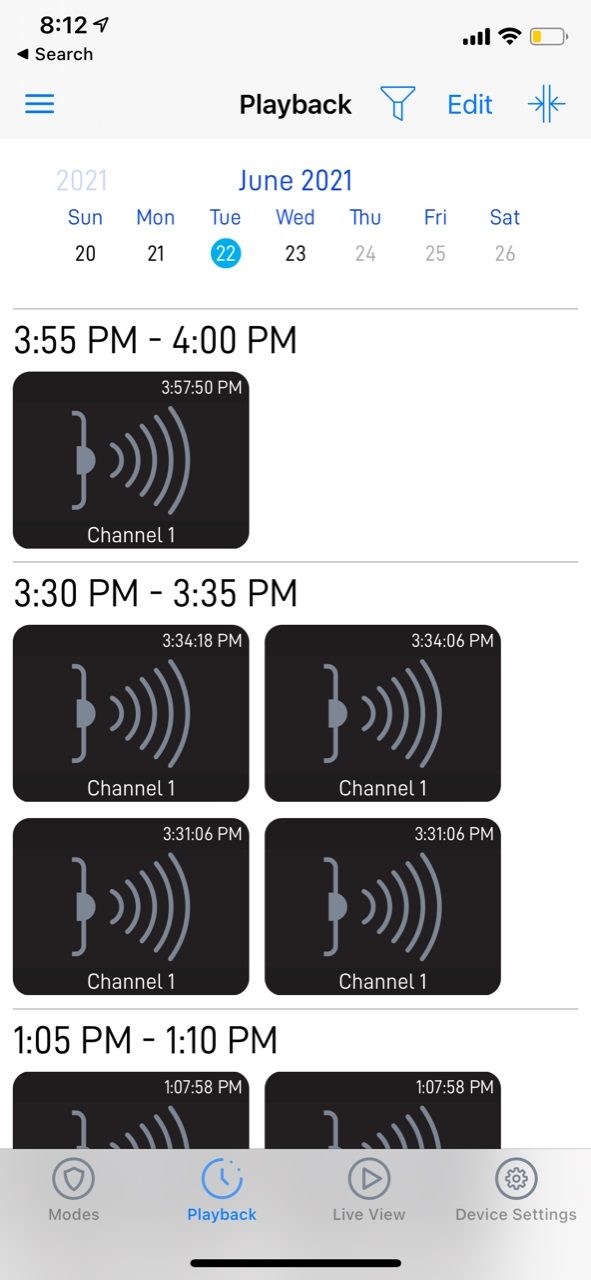Image resolution: width=591 pixels, height=1280 pixels.
Task: Open the 3:34:18 PM recording
Action: pyautogui.click(x=131, y=713)
